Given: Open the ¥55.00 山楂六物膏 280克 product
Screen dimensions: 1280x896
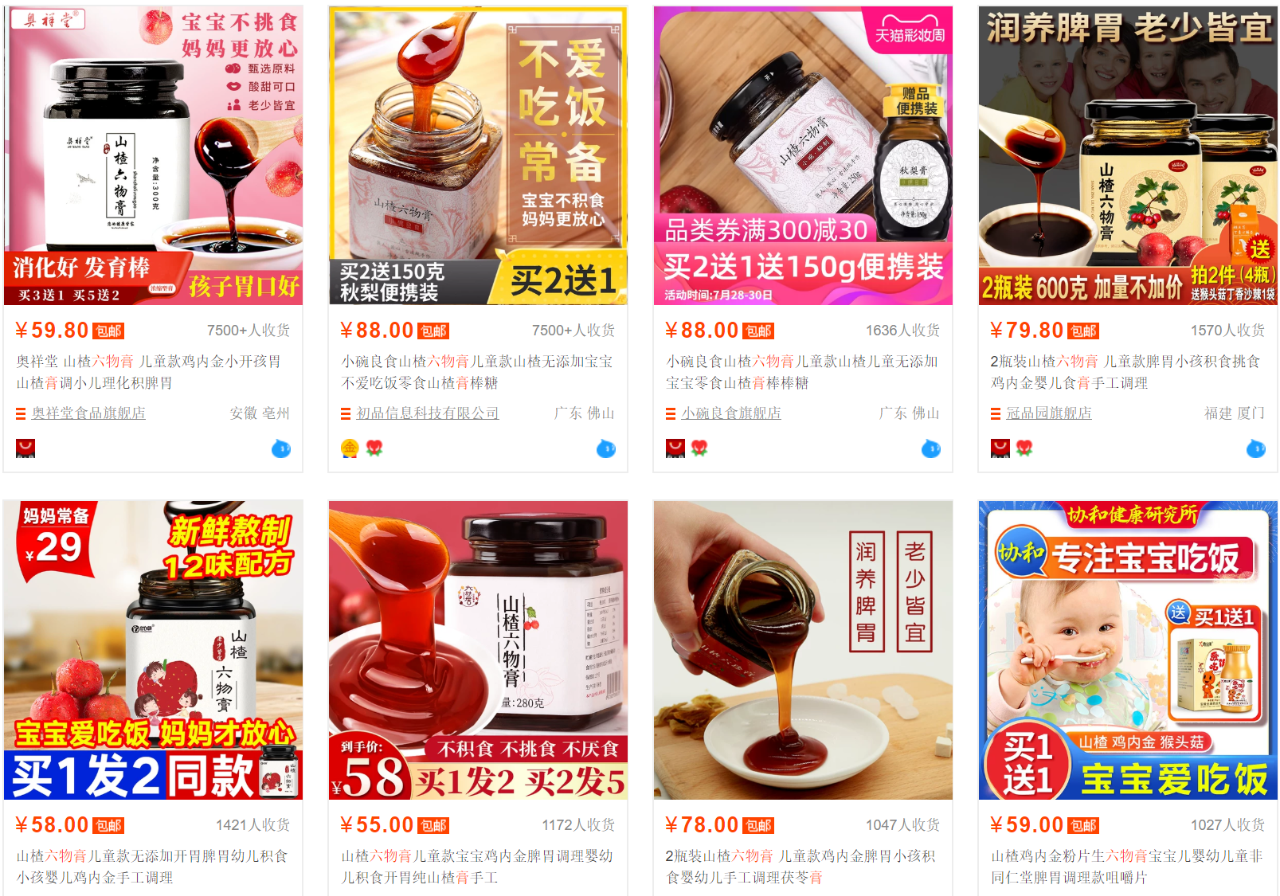Looking at the screenshot, I should pos(478,650).
